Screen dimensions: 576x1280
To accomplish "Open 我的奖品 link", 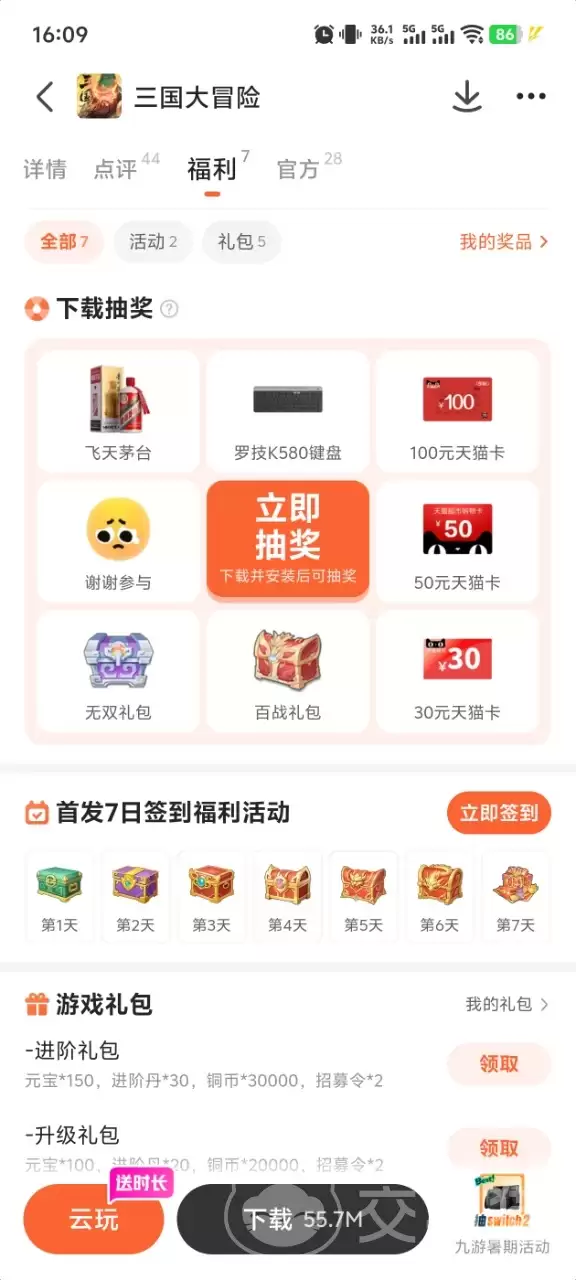I will tap(504, 242).
